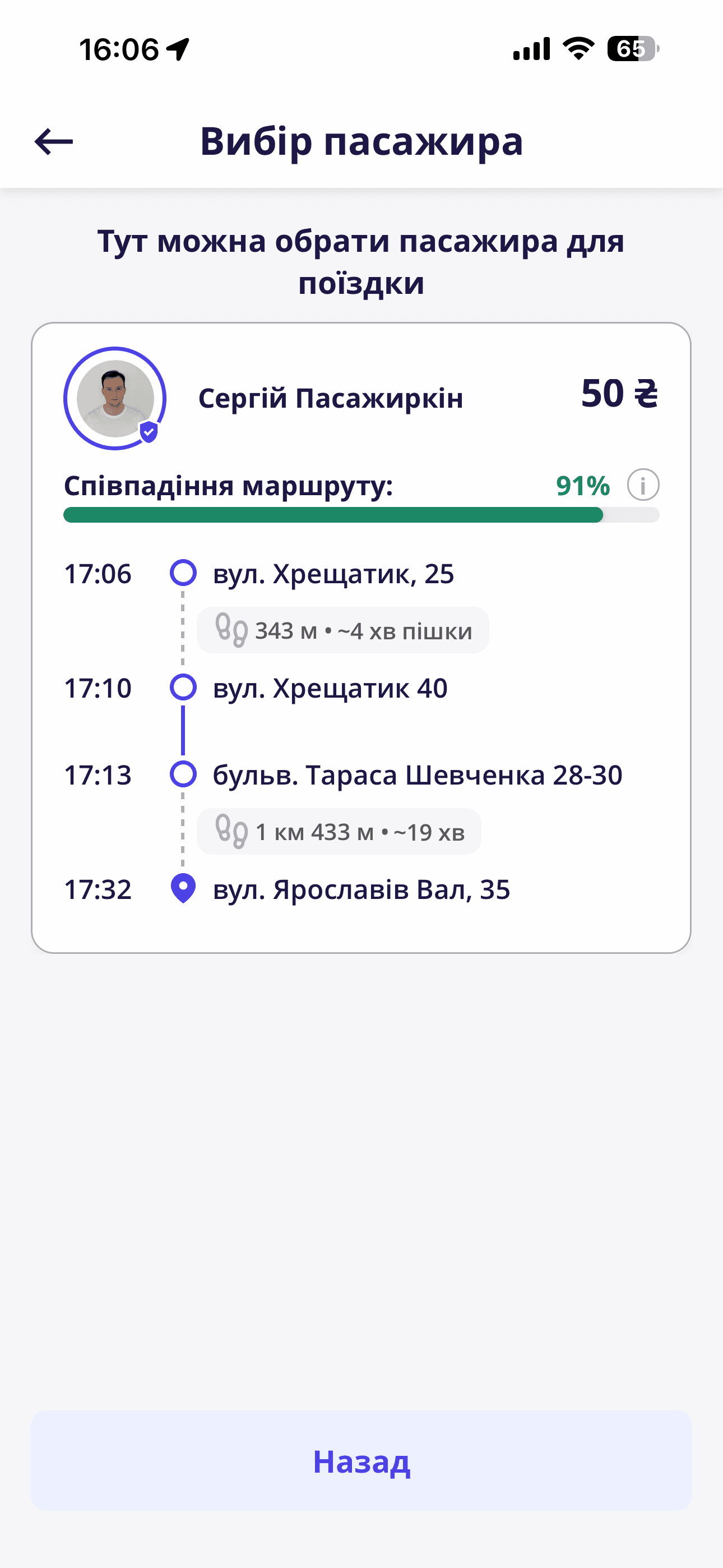Open route match info via the i icon
The height and width of the screenshot is (1568, 723).
[x=643, y=486]
